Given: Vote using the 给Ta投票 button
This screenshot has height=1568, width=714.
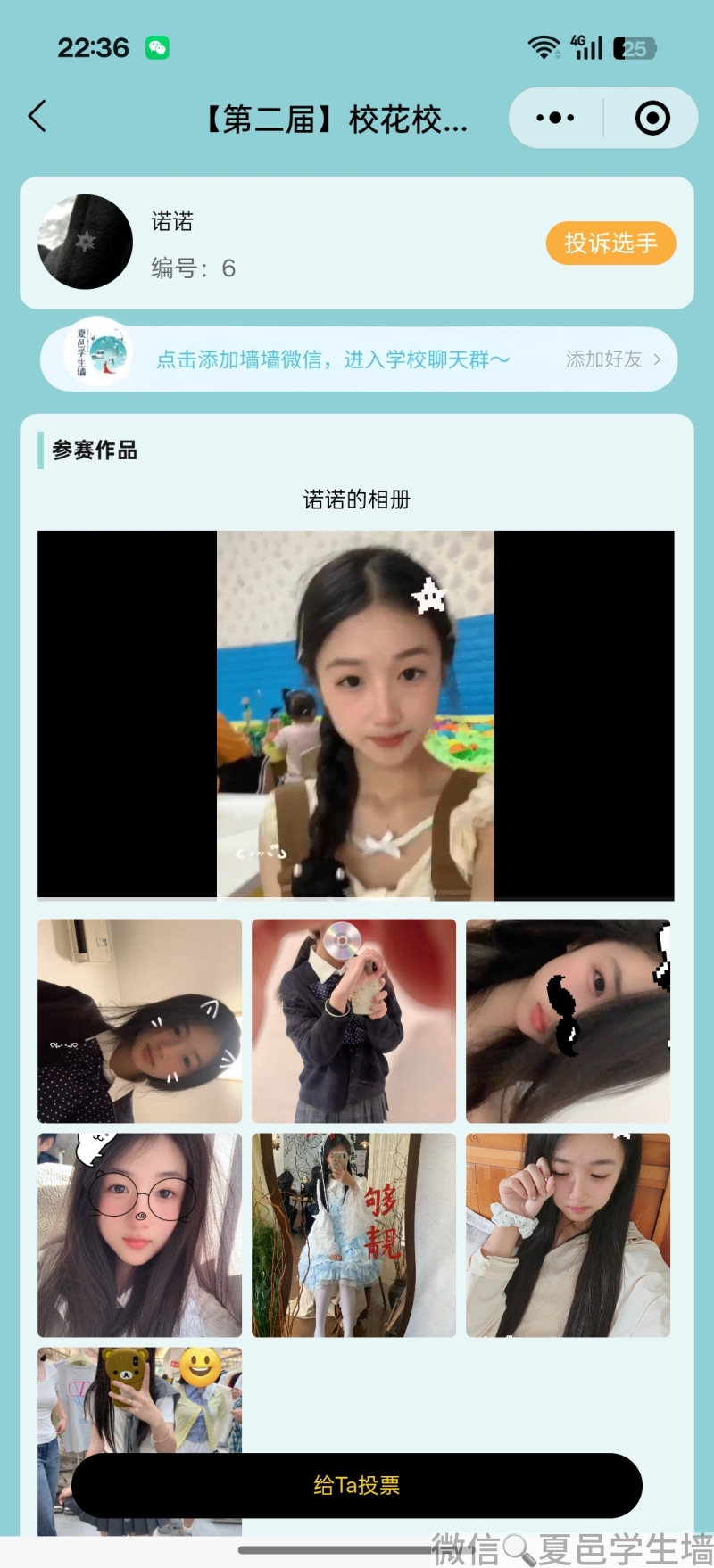Looking at the screenshot, I should click(357, 1485).
